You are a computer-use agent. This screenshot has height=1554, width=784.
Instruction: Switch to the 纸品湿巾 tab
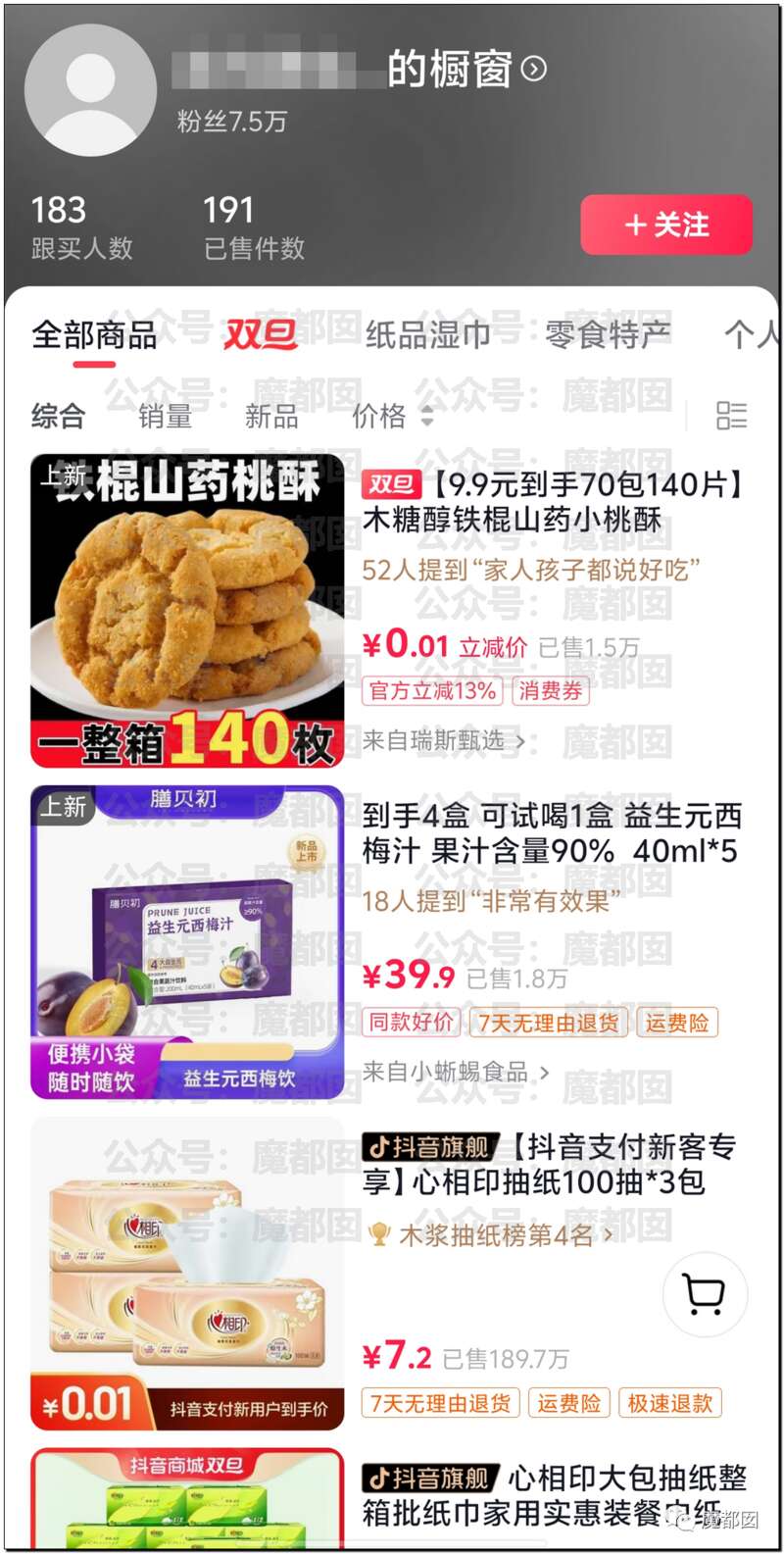point(428,335)
